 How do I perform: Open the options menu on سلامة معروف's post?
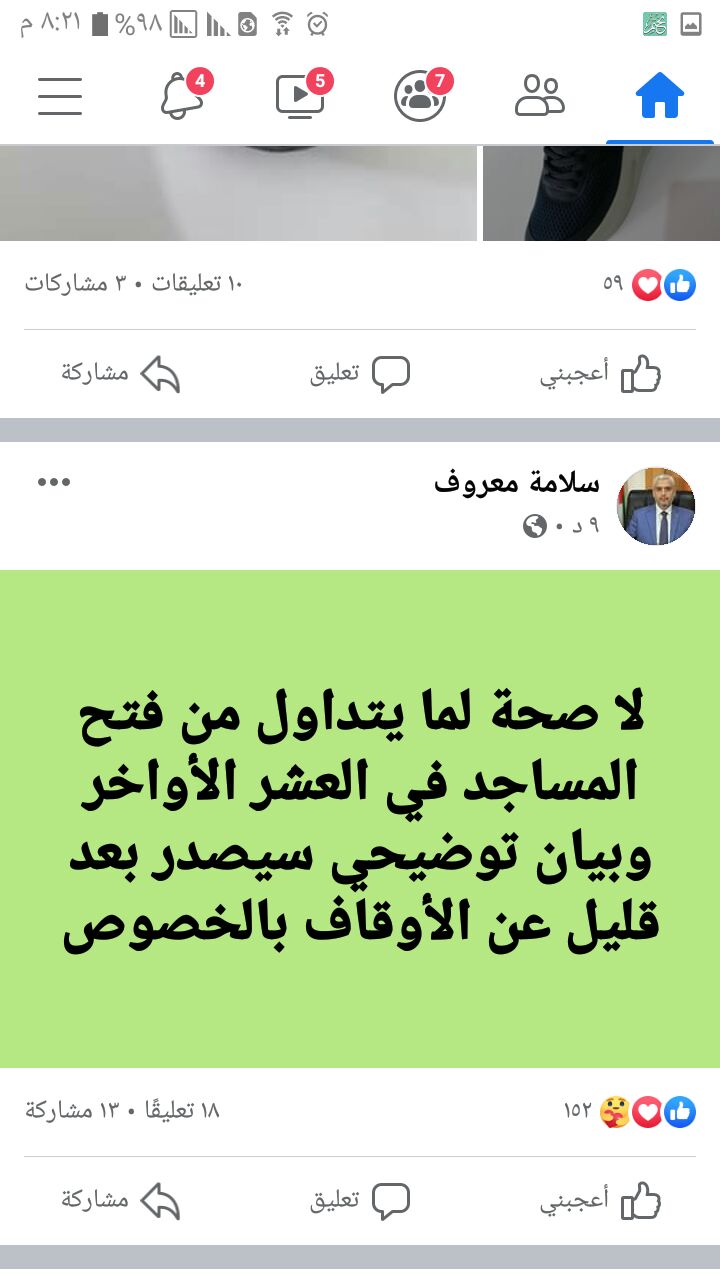tap(54, 482)
